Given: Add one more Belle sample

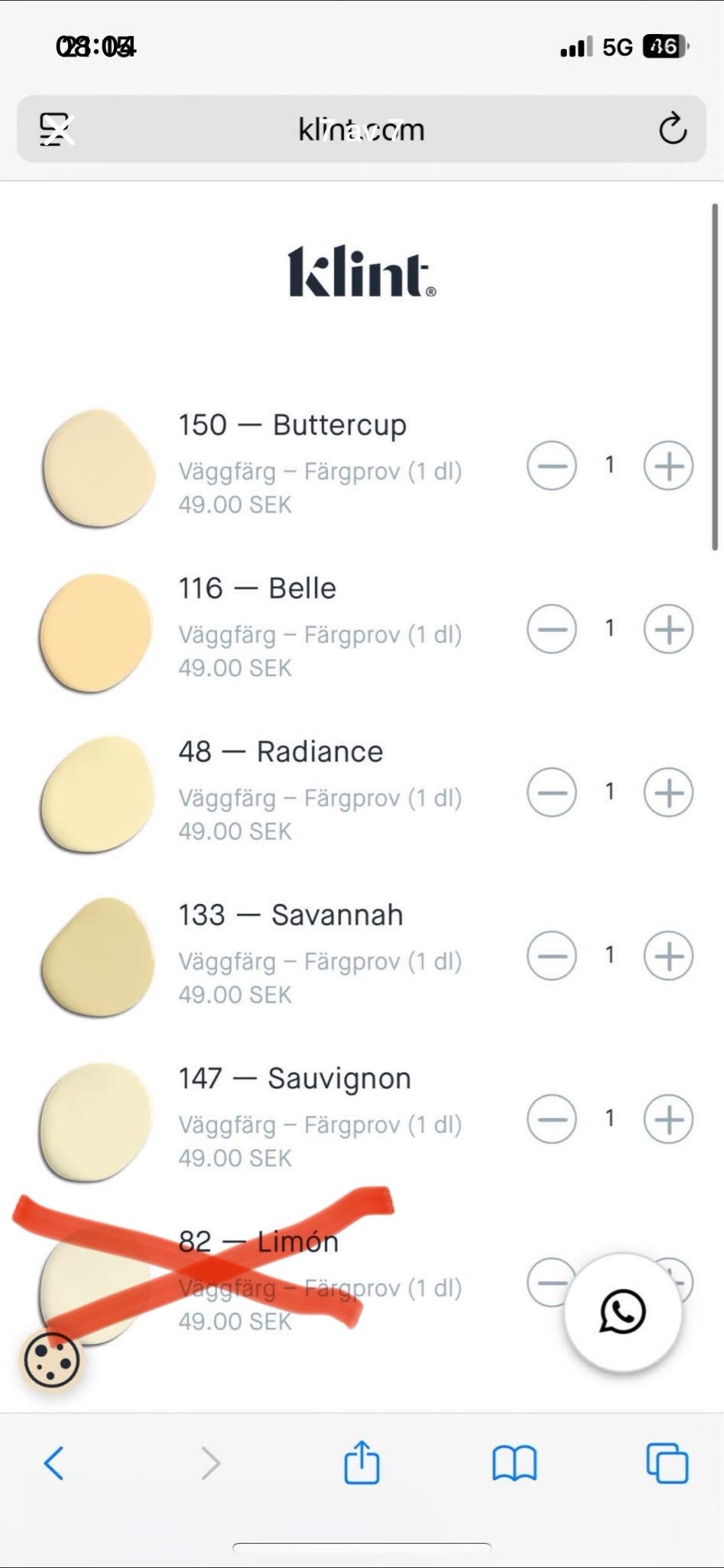Looking at the screenshot, I should [668, 629].
